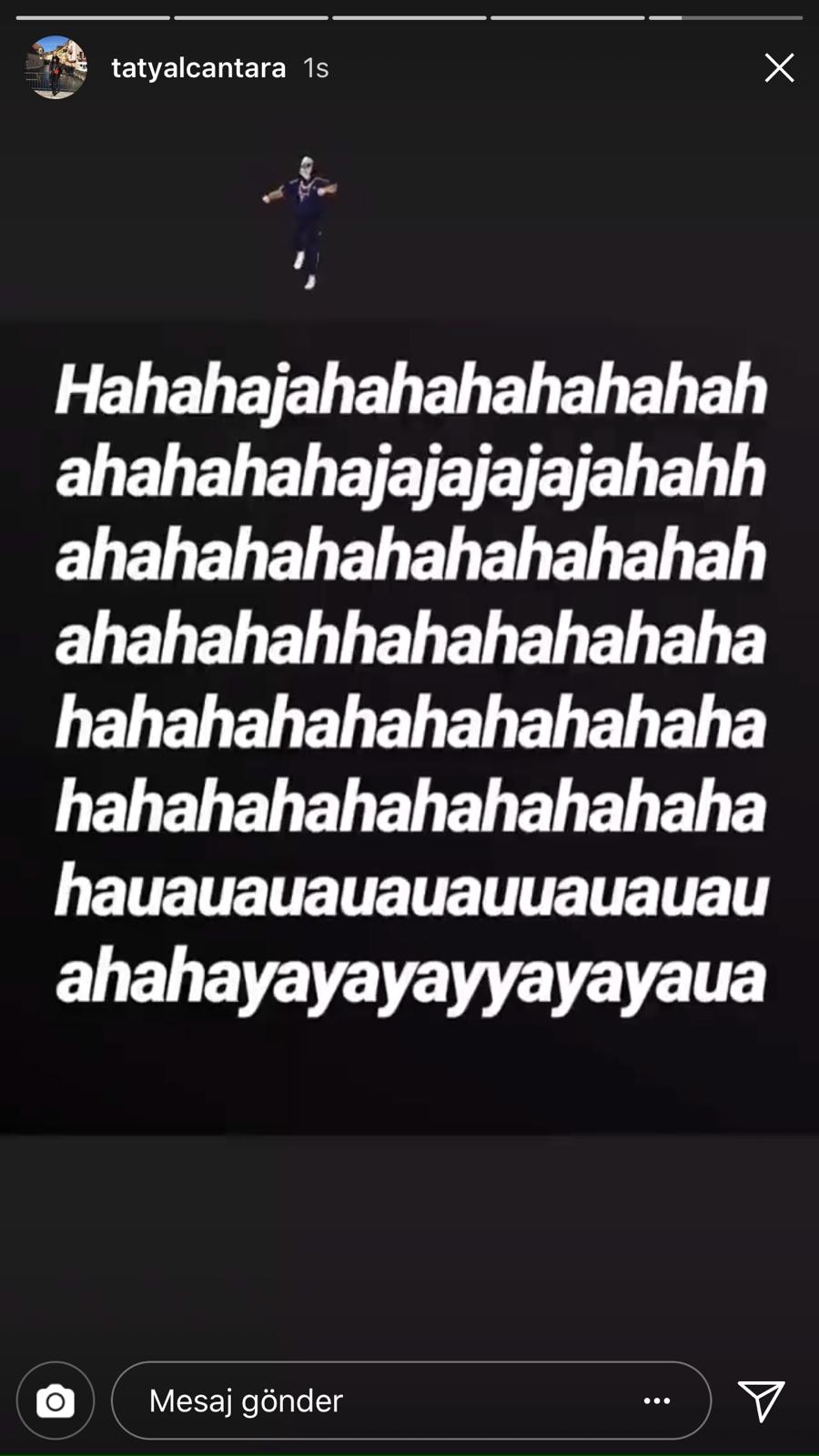This screenshot has height=1456, width=819.
Task: Close the story viewer
Action: tap(779, 67)
